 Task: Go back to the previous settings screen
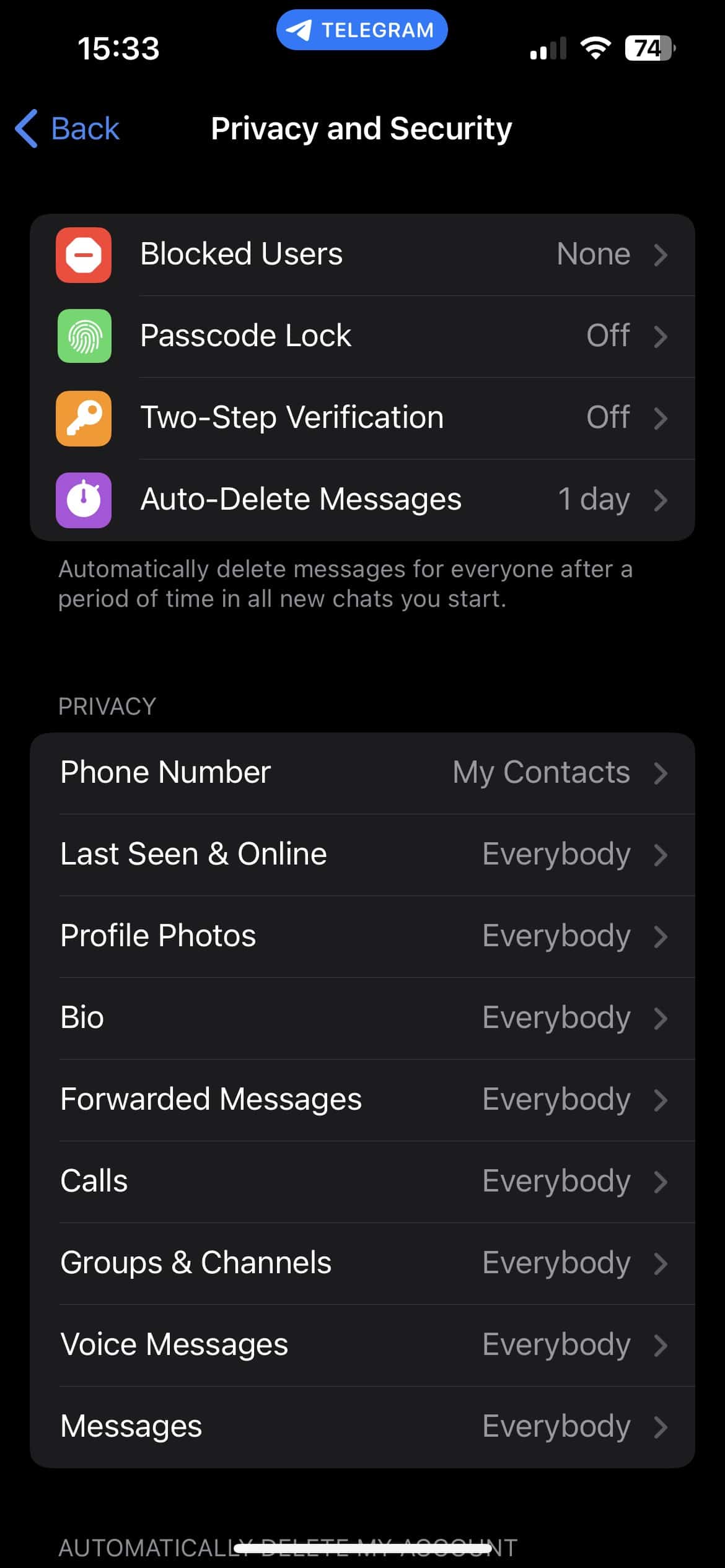tap(67, 129)
